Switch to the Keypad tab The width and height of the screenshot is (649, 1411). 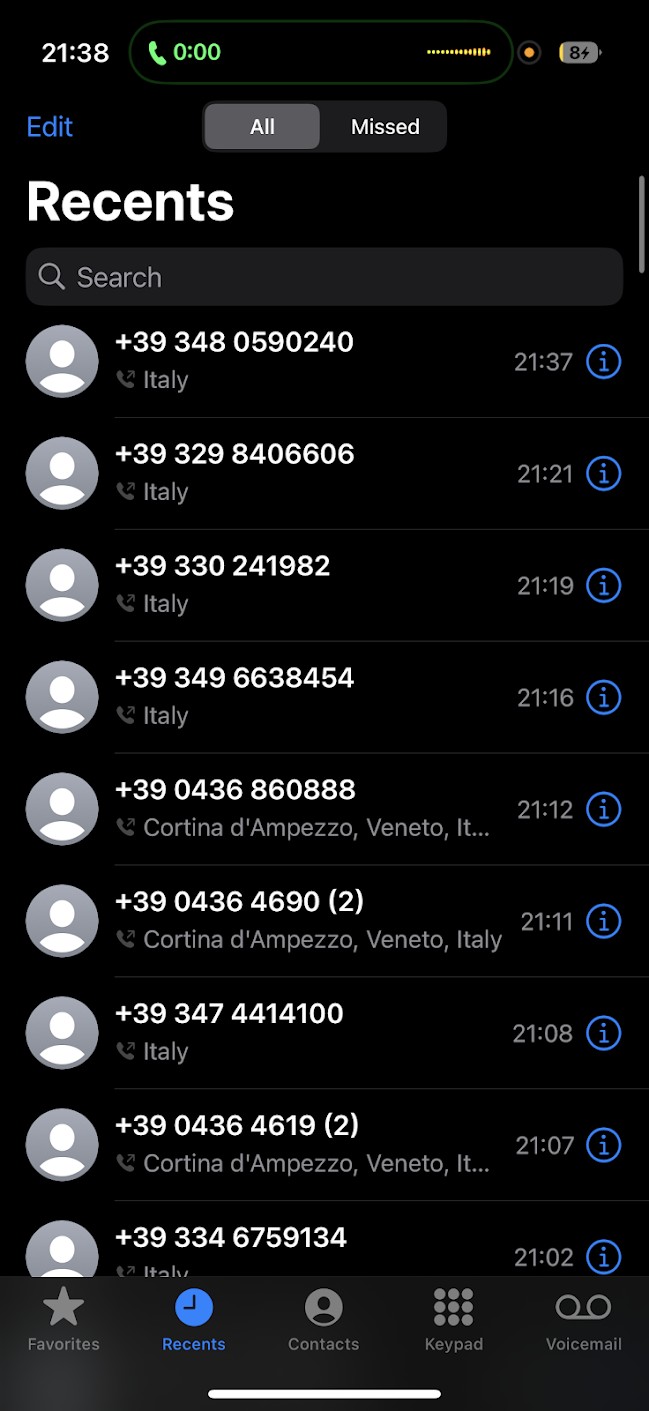pos(454,1320)
